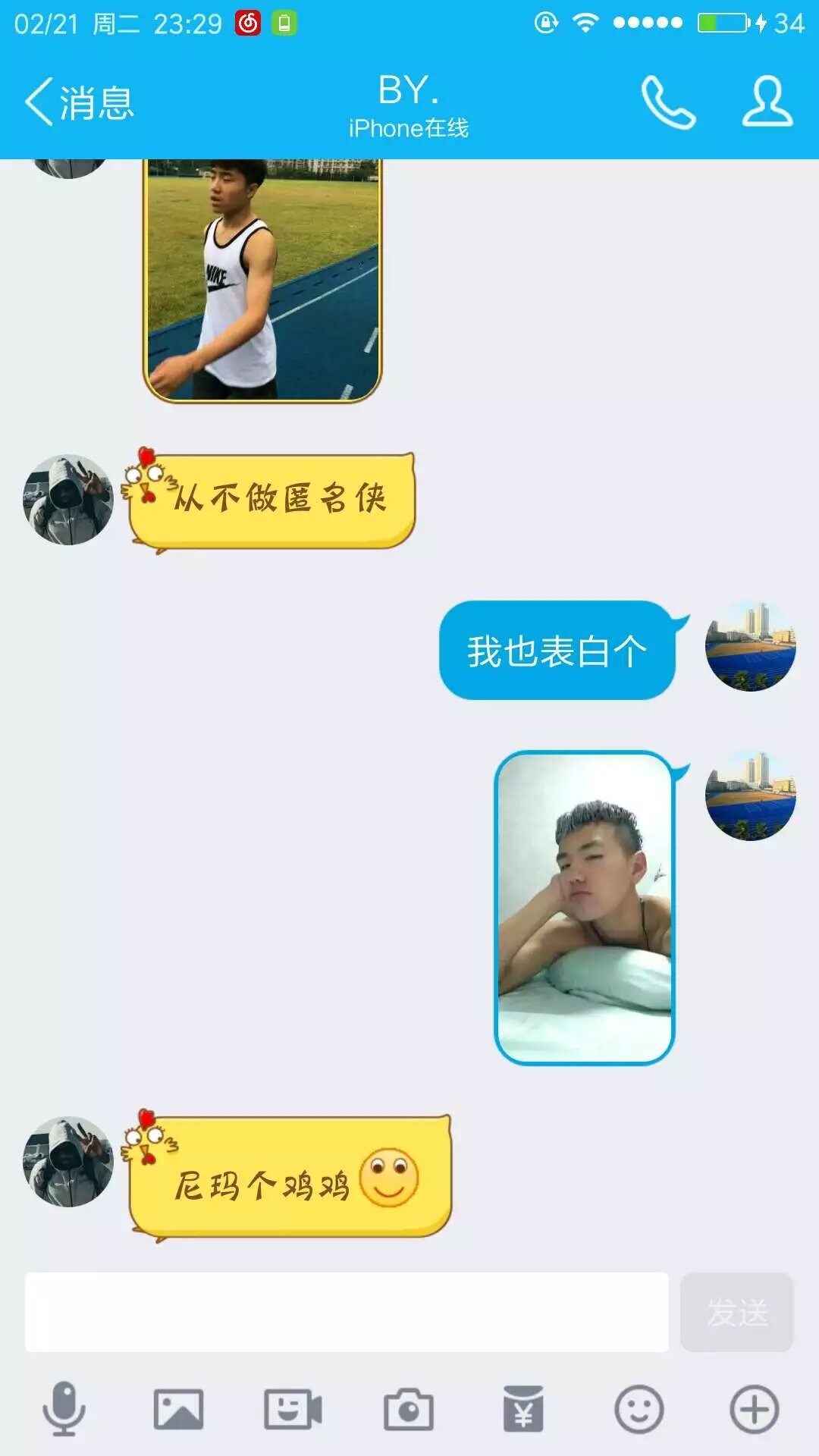Open the emoji sticker panel
Image resolution: width=819 pixels, height=1456 pixels.
click(x=639, y=1410)
